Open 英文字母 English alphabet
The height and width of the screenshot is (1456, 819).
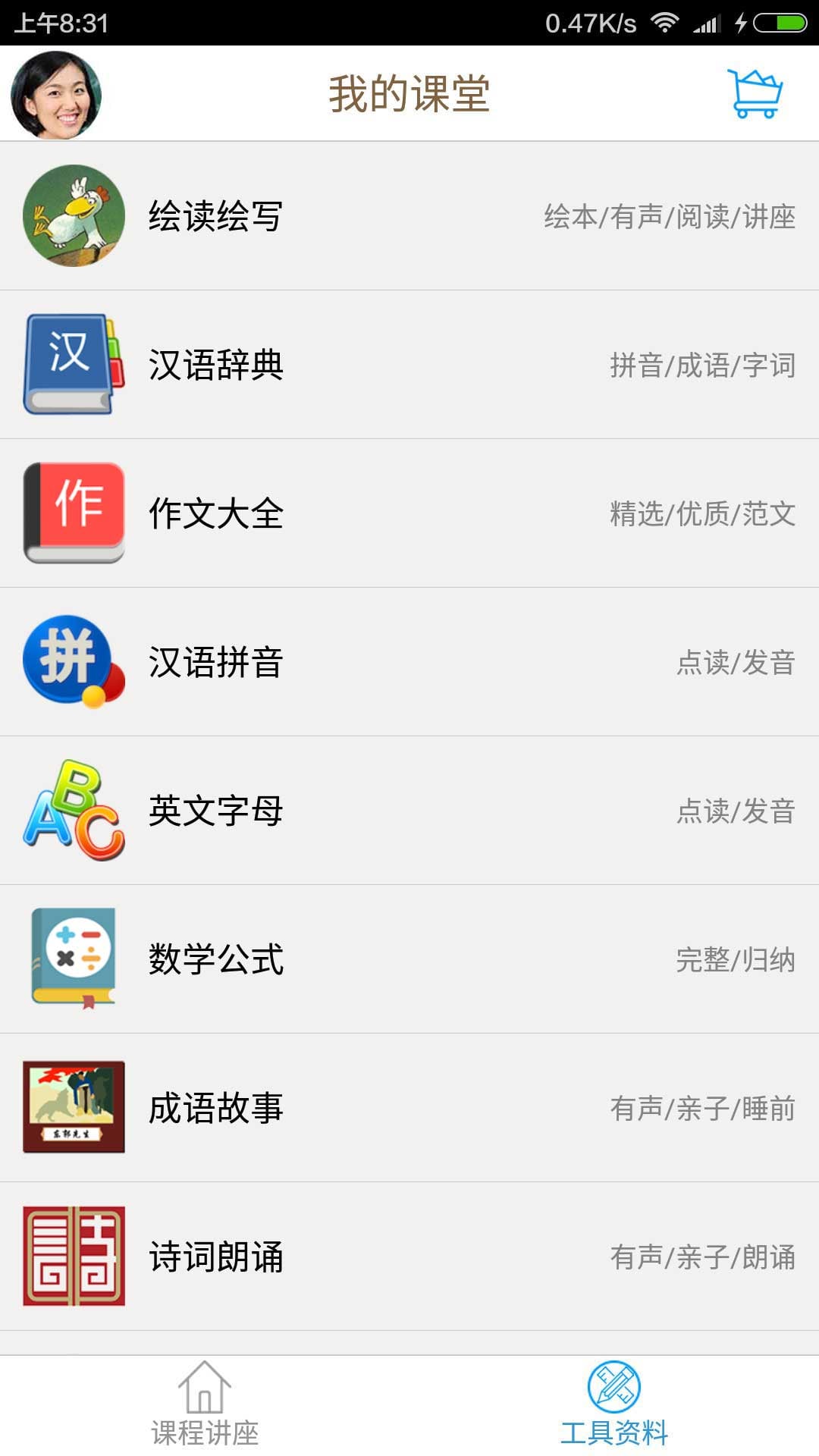409,811
